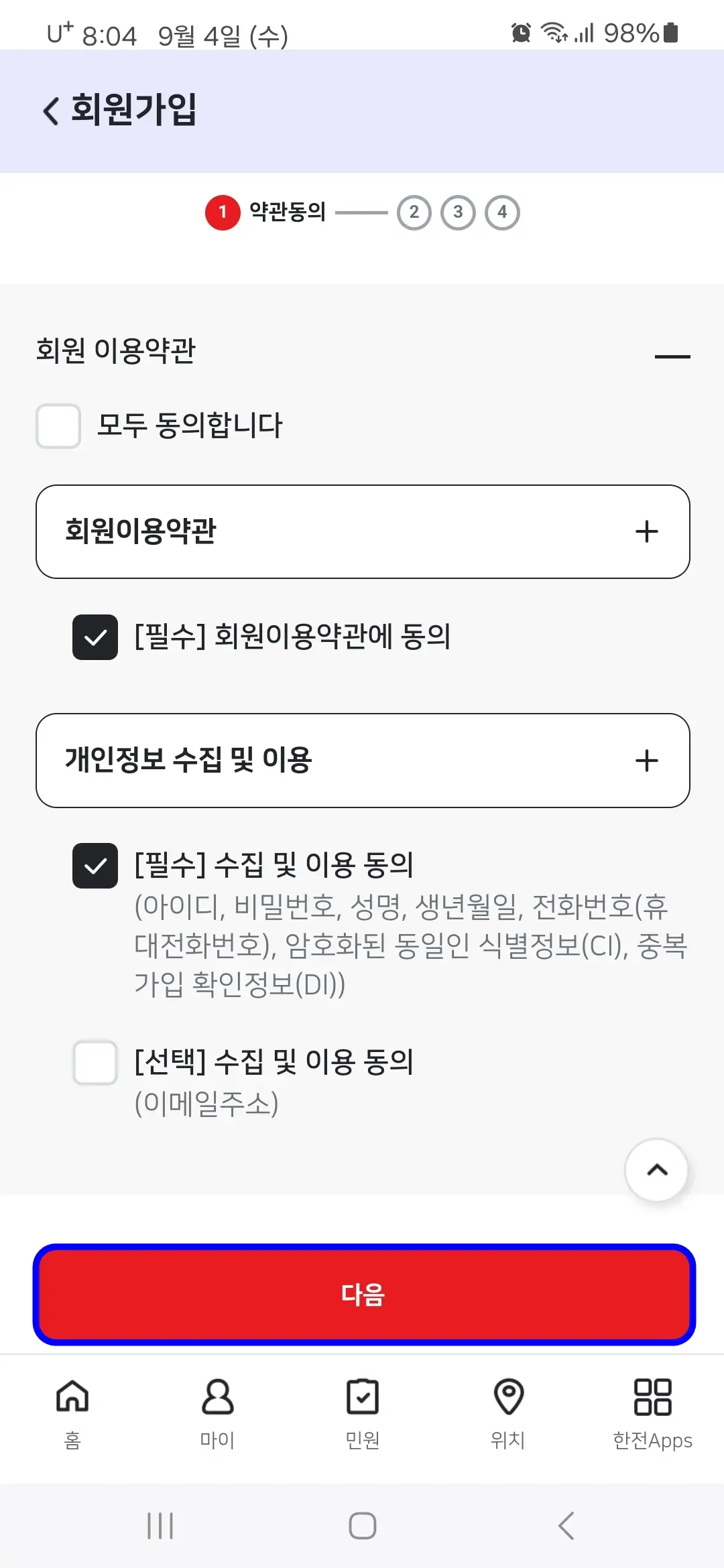This screenshot has width=724, height=1568.
Task: Expand the 개인정보 수집 및 이용 section
Action: click(647, 762)
